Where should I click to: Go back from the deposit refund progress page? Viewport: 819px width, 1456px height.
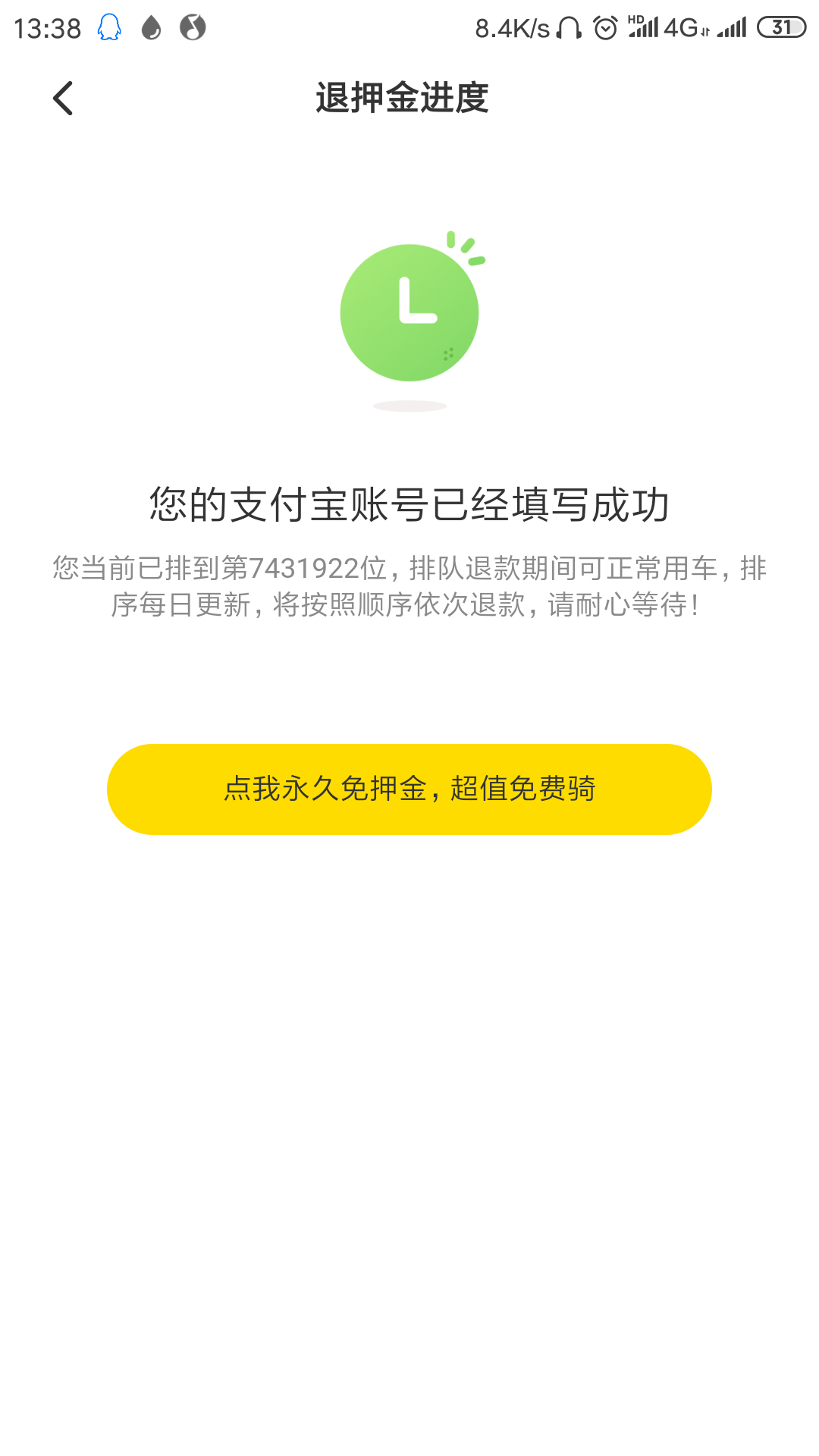coord(63,99)
